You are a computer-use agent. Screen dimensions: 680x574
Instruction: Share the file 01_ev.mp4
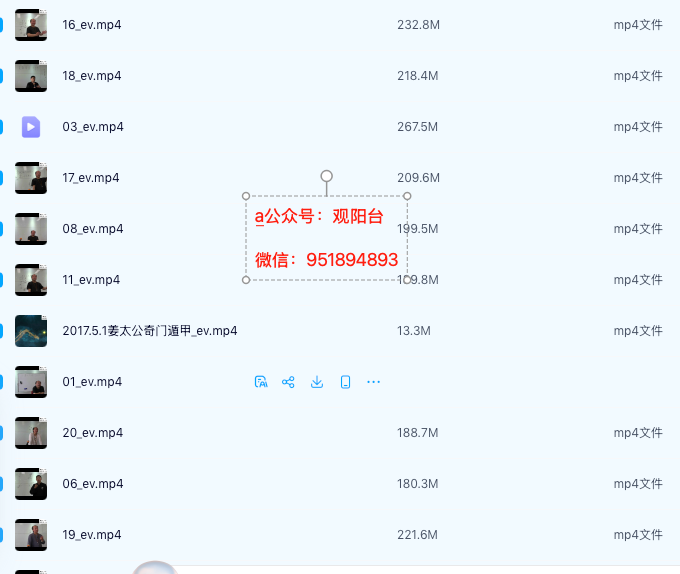tap(289, 382)
